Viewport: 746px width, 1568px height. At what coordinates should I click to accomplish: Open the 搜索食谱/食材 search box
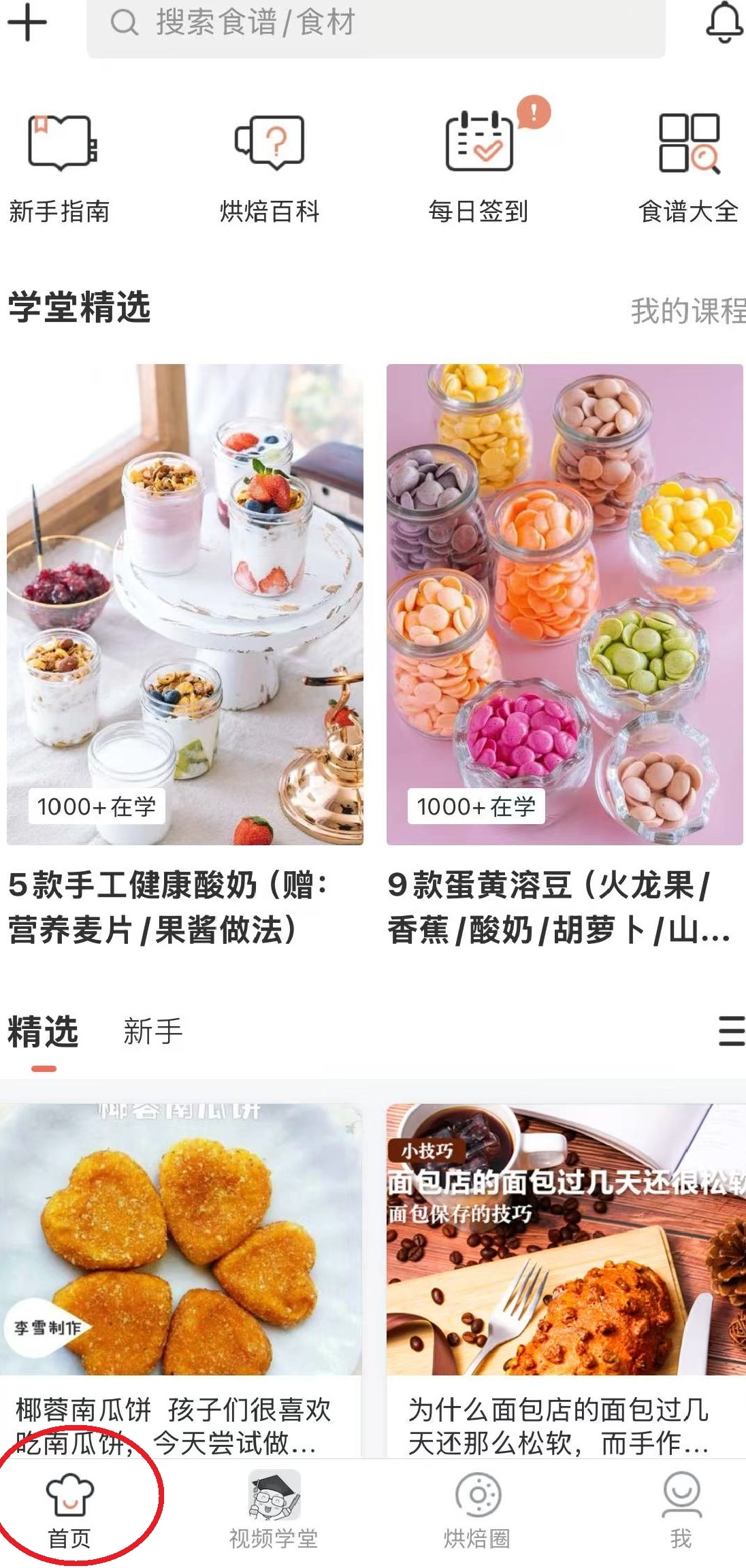point(375,23)
